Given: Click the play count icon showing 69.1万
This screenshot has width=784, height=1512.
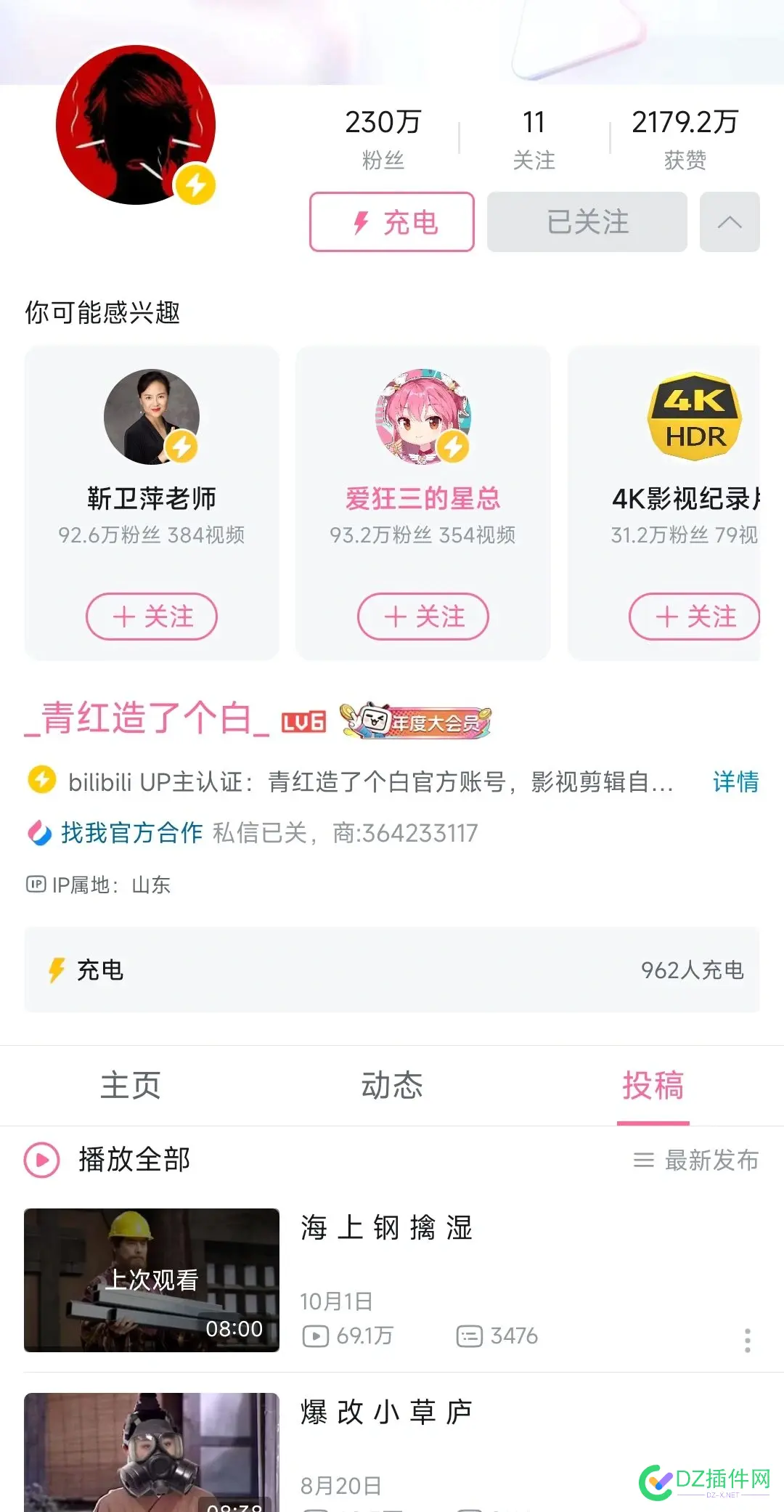Looking at the screenshot, I should 317,1336.
